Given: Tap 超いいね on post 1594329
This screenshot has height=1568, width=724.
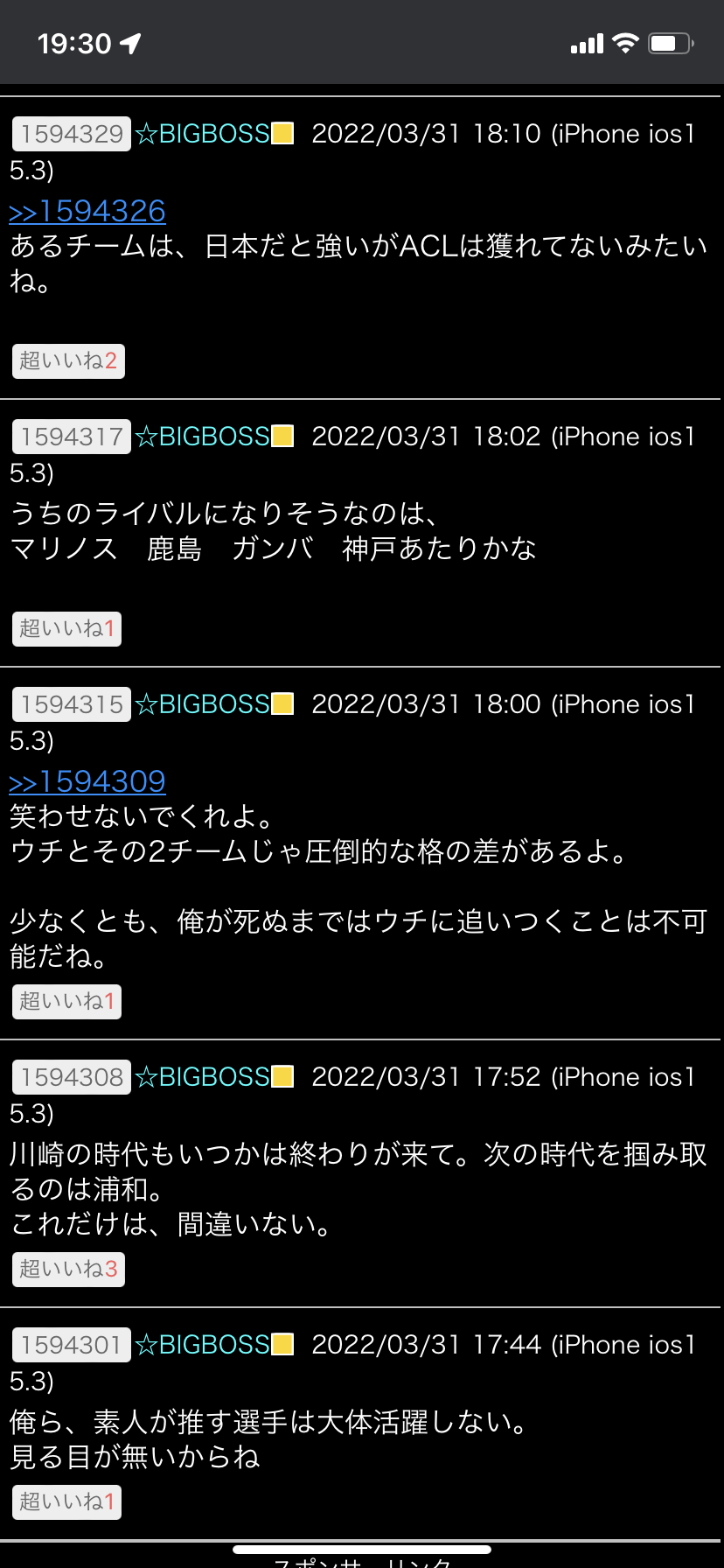Looking at the screenshot, I should 68,361.
